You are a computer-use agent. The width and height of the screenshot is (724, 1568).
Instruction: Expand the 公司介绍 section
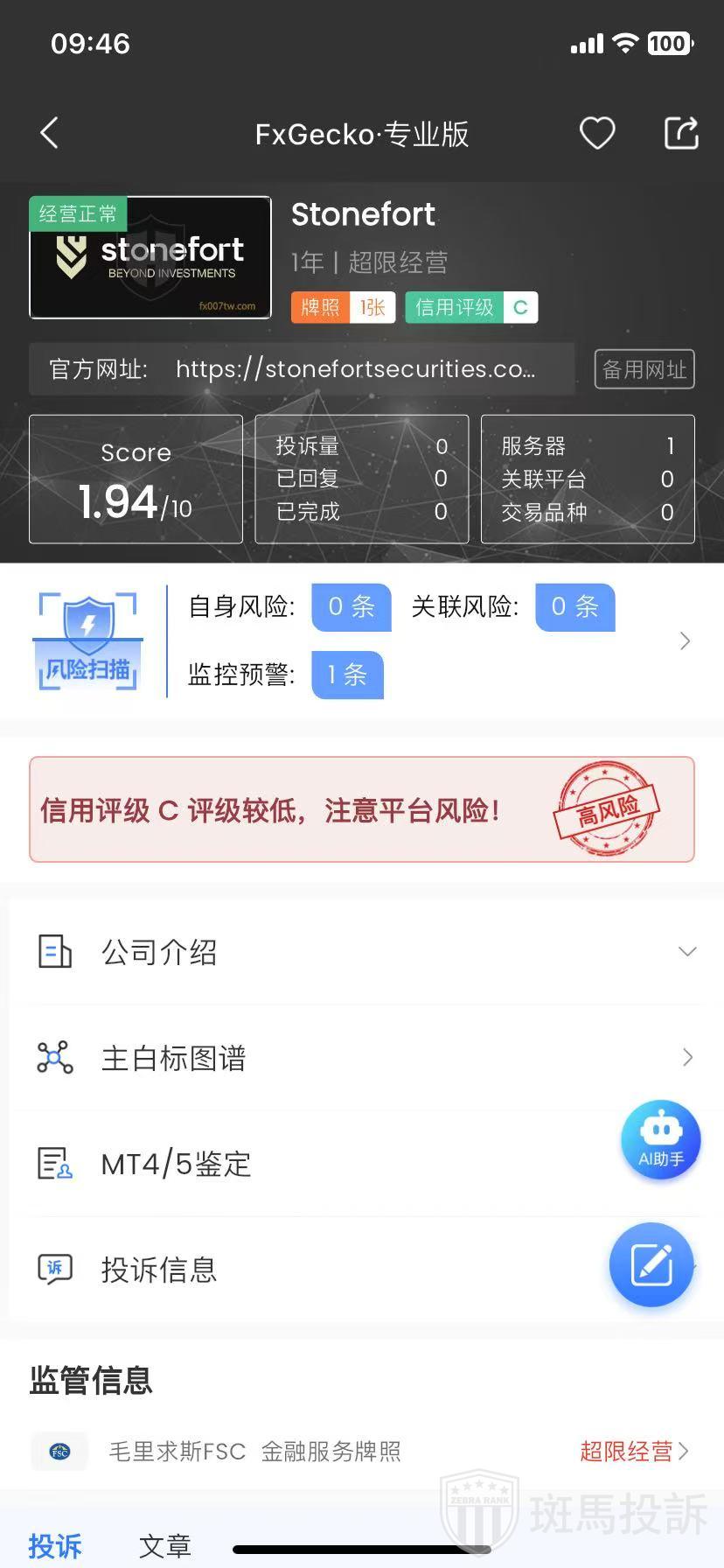[362, 952]
